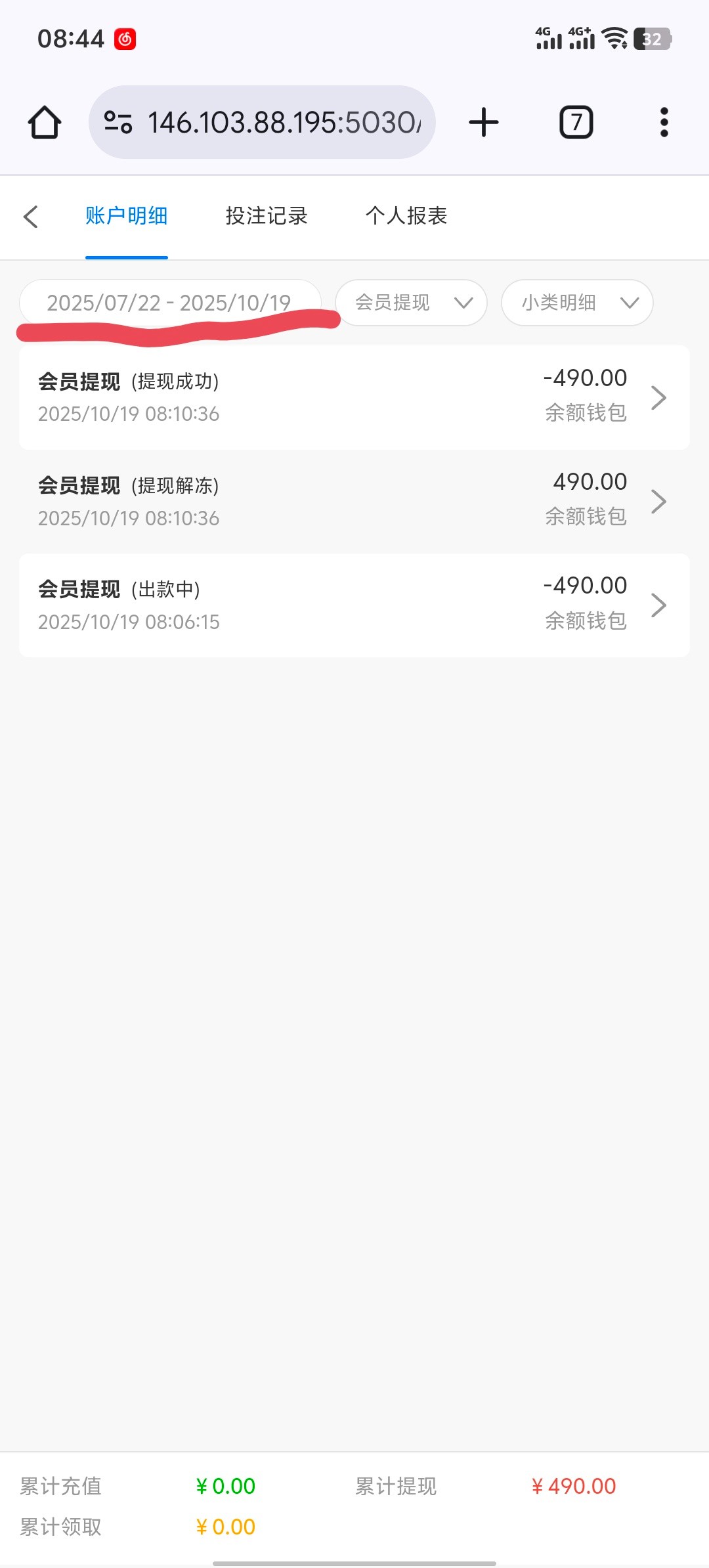Open the browser tab switcher
The image size is (709, 1568).
point(576,123)
